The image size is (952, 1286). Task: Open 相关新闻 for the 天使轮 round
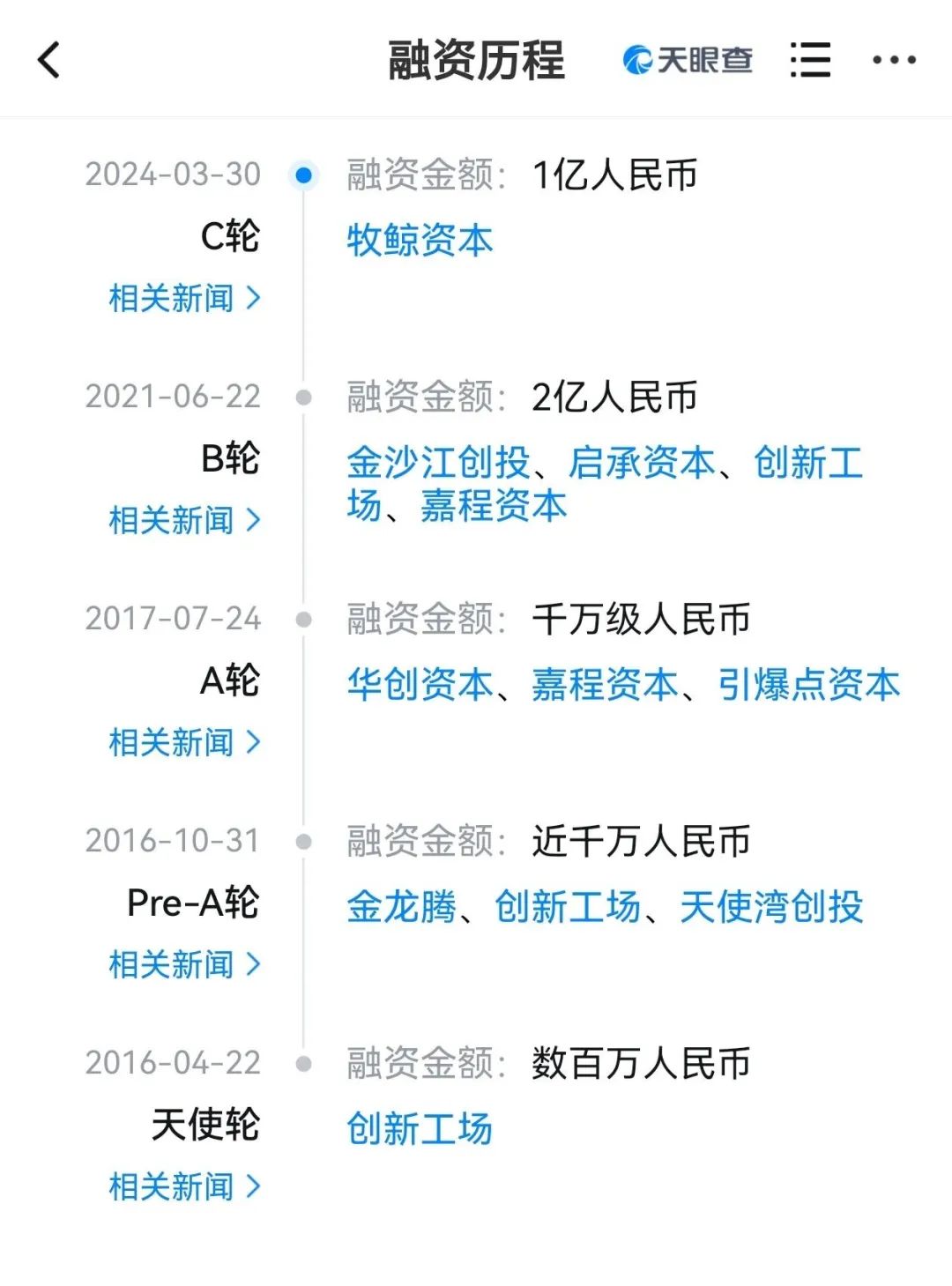point(184,1186)
